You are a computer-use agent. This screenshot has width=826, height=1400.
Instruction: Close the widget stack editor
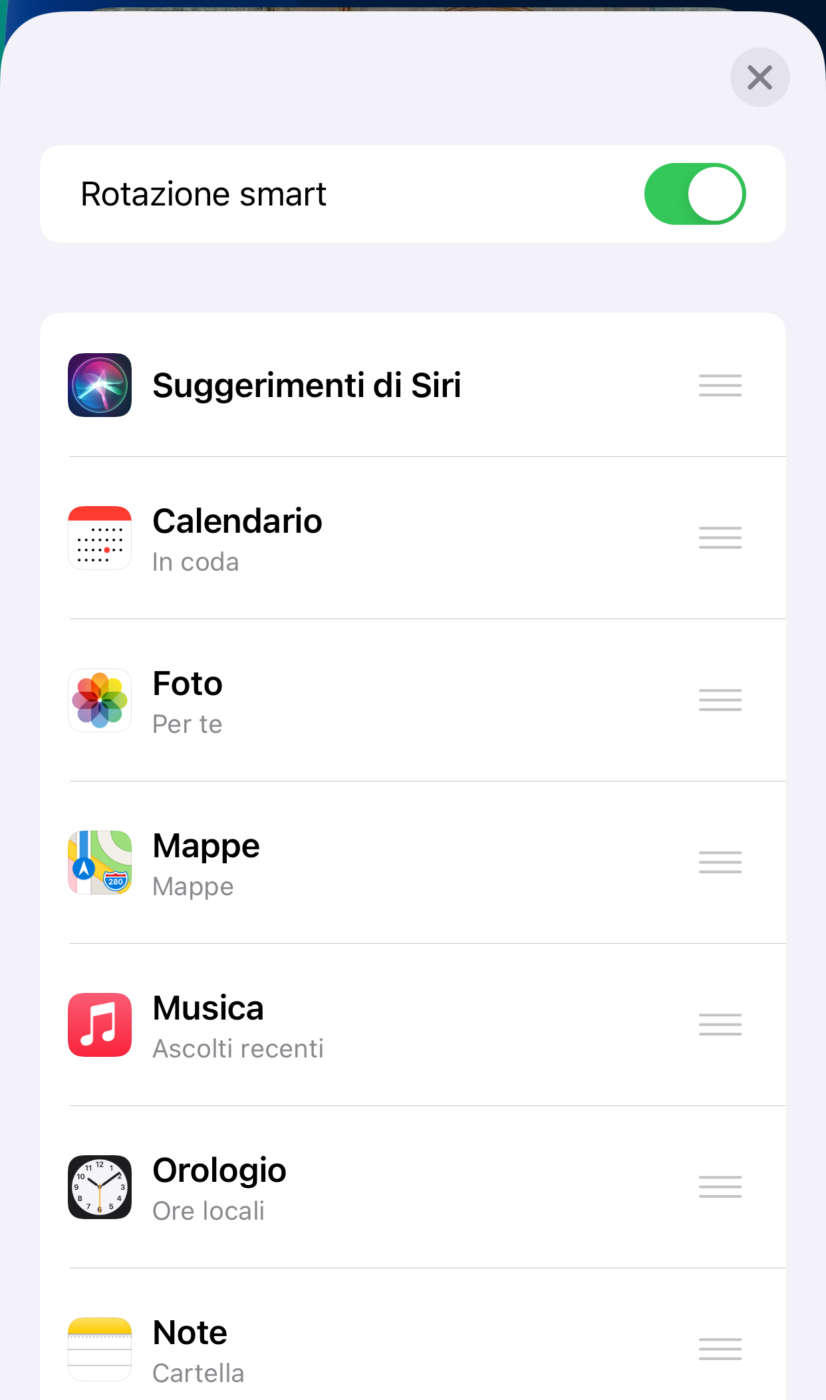(x=760, y=77)
